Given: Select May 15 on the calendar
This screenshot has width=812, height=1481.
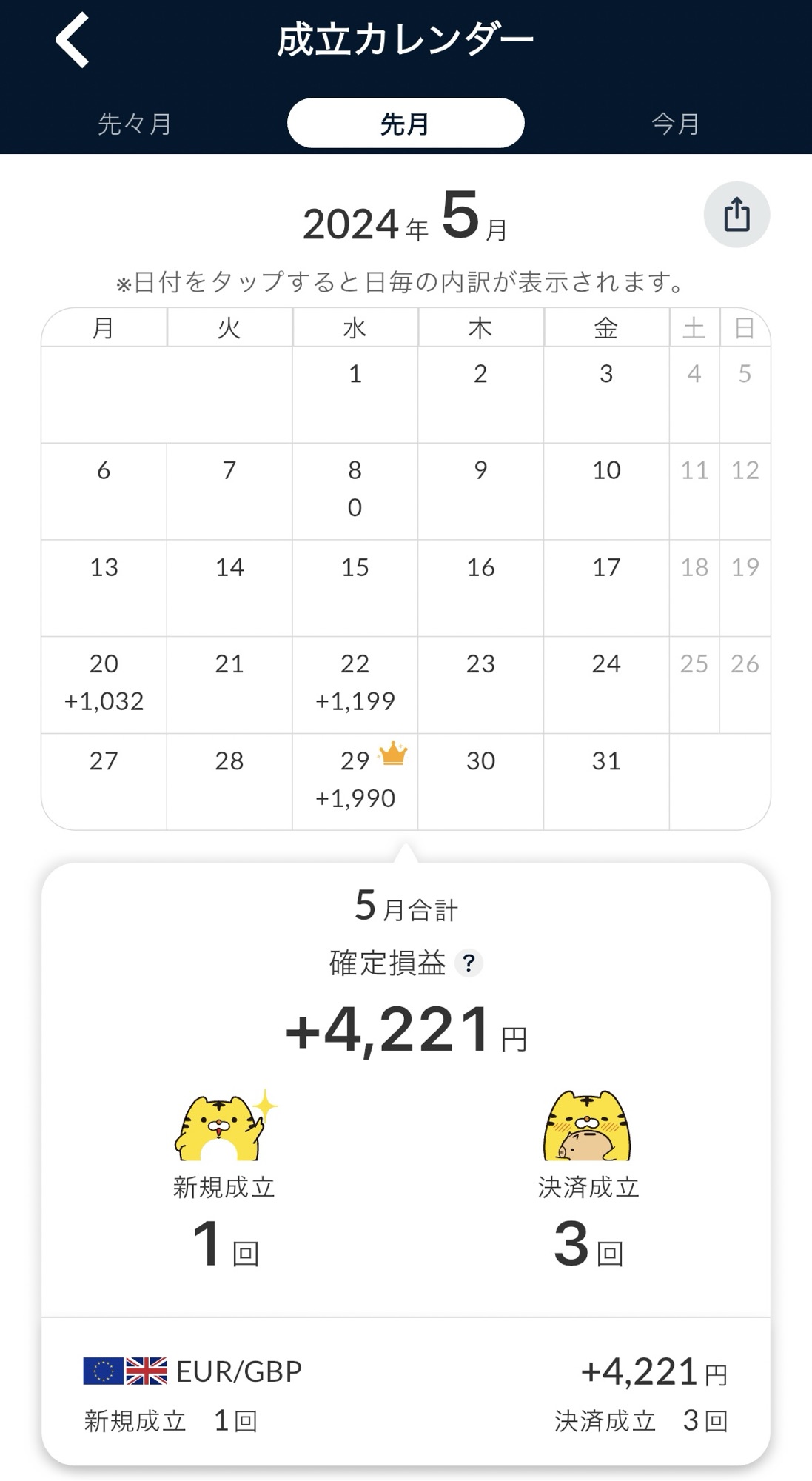Looking at the screenshot, I should (355, 588).
